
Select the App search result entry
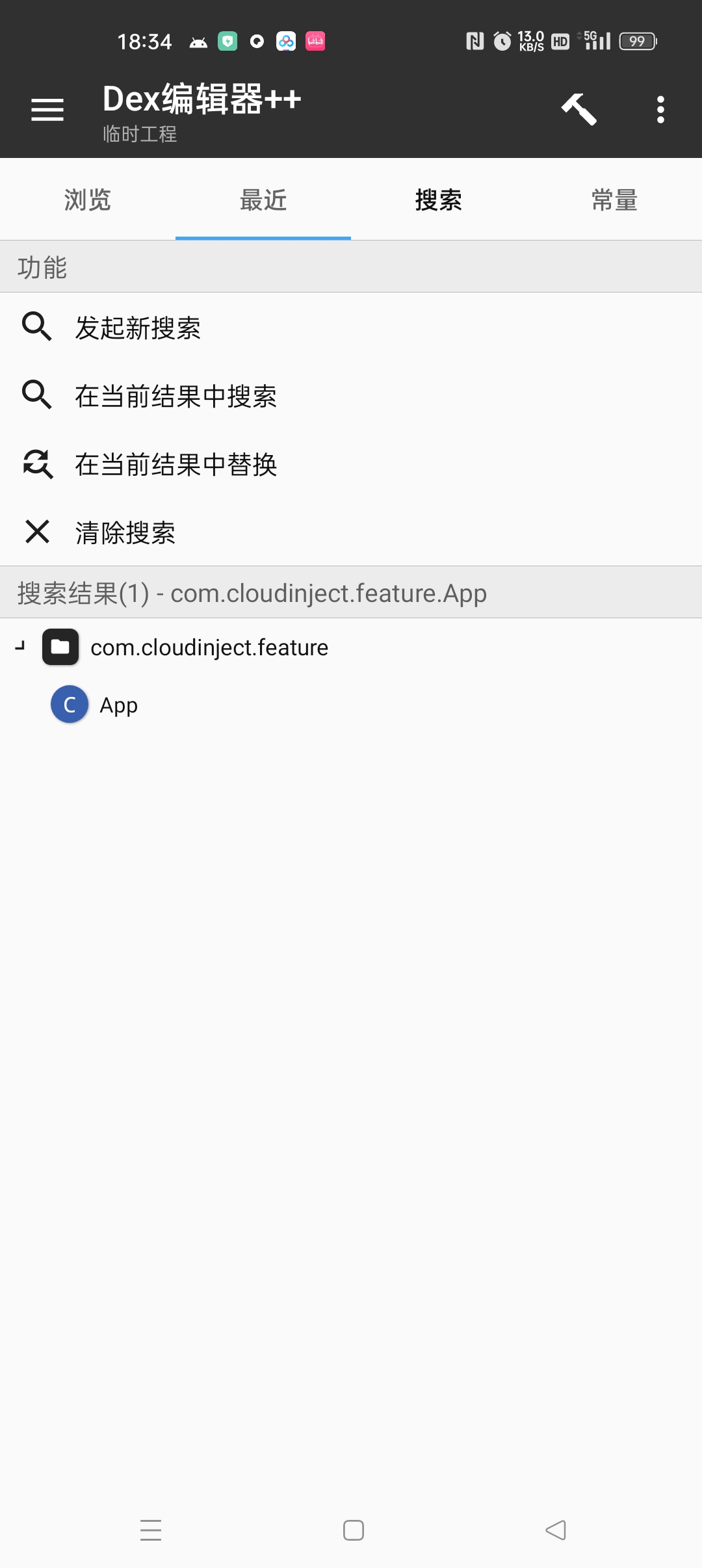(x=118, y=703)
